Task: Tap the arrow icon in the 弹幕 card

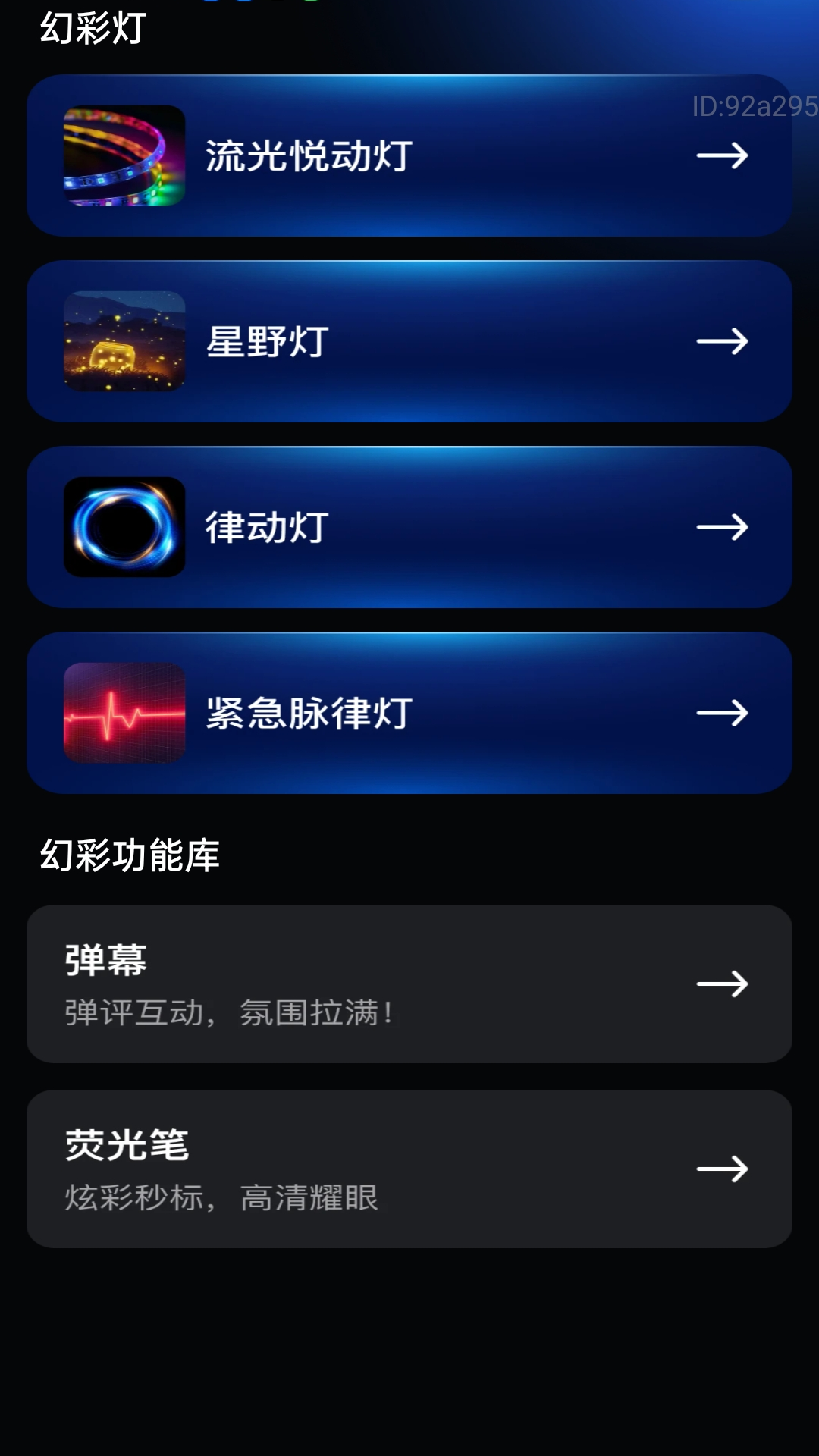Action: pos(720,984)
